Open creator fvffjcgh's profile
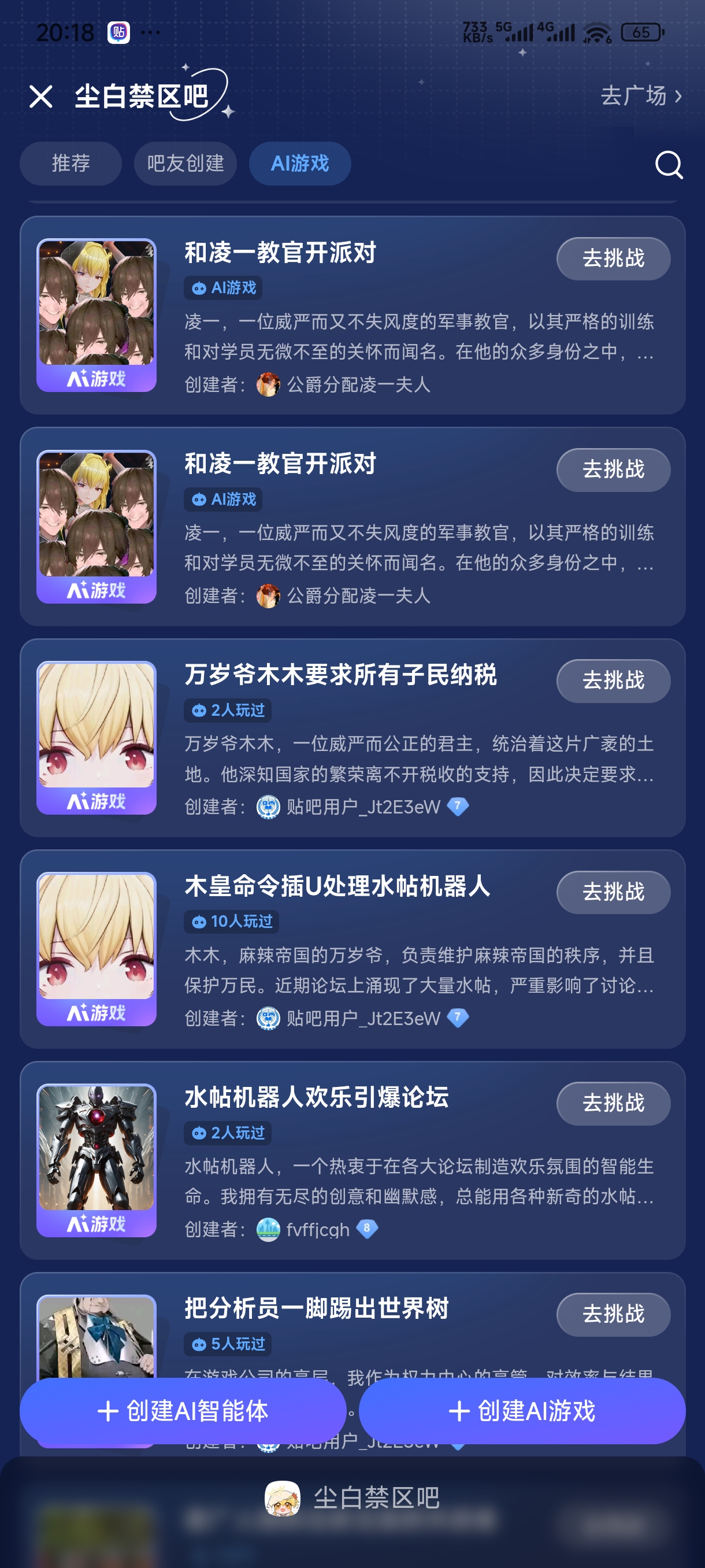Image resolution: width=705 pixels, height=1568 pixels. pyautogui.click(x=317, y=1230)
